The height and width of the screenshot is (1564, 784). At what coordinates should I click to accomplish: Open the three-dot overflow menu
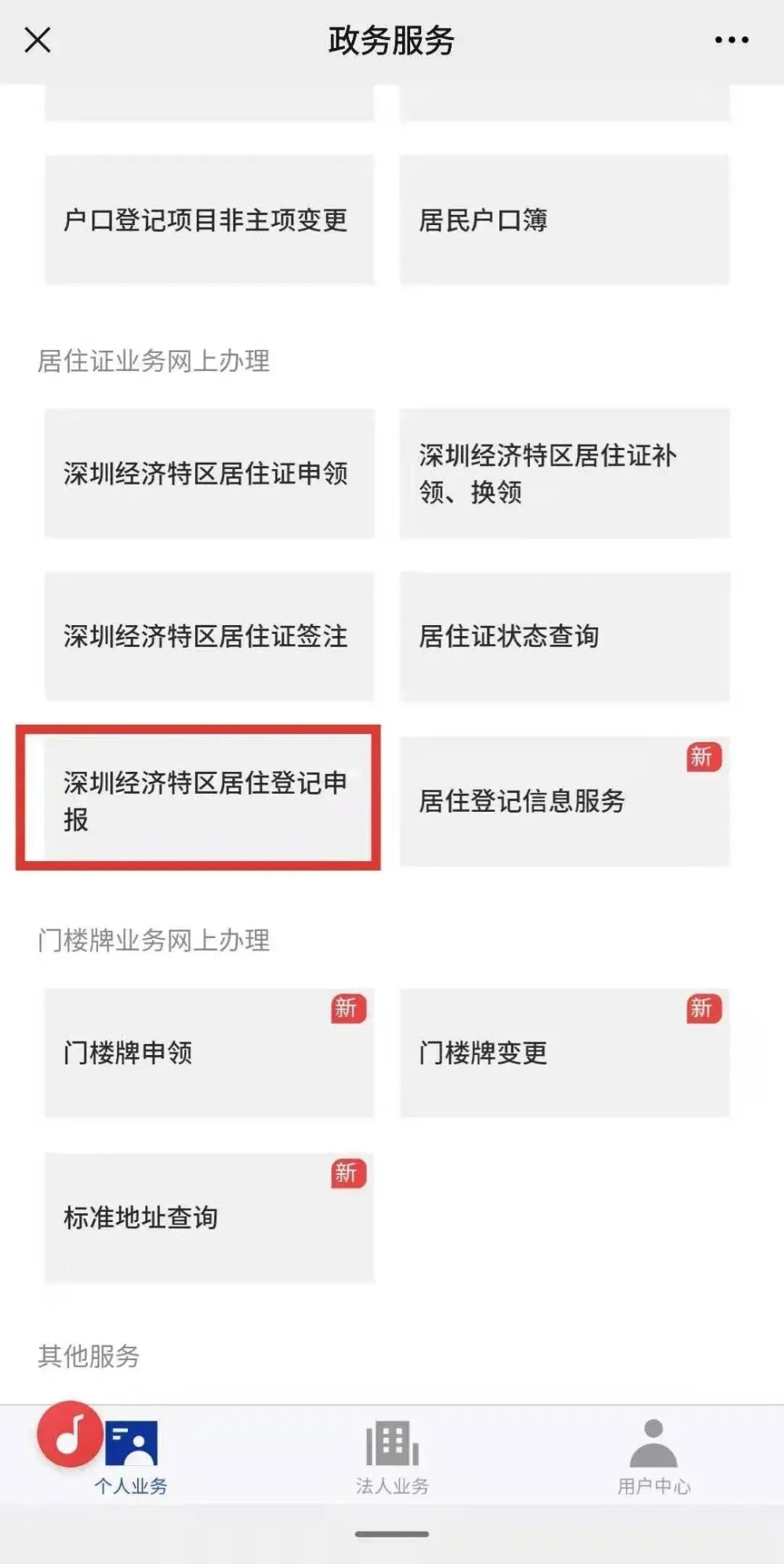(731, 39)
